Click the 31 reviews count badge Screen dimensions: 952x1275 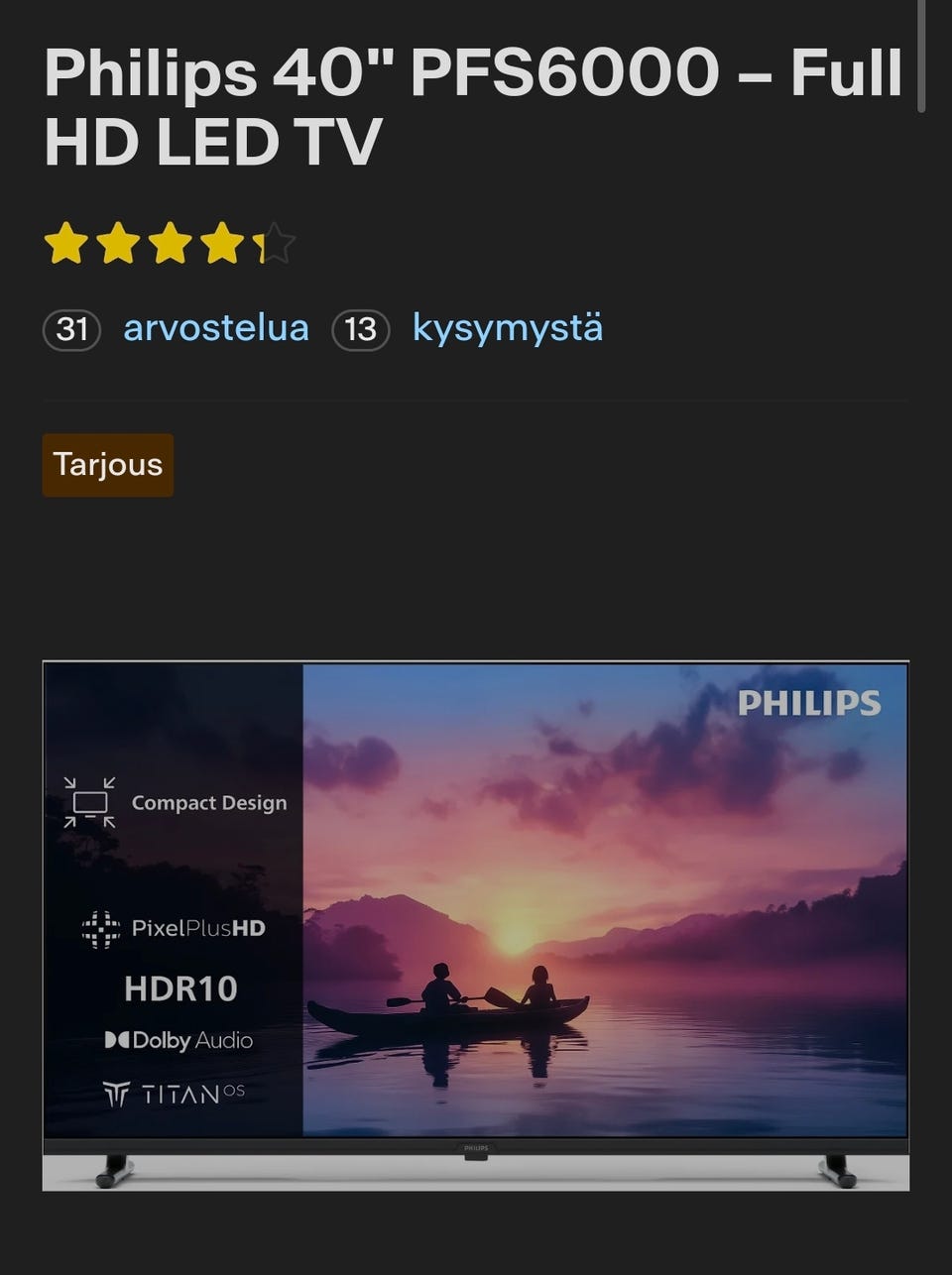pyautogui.click(x=70, y=327)
